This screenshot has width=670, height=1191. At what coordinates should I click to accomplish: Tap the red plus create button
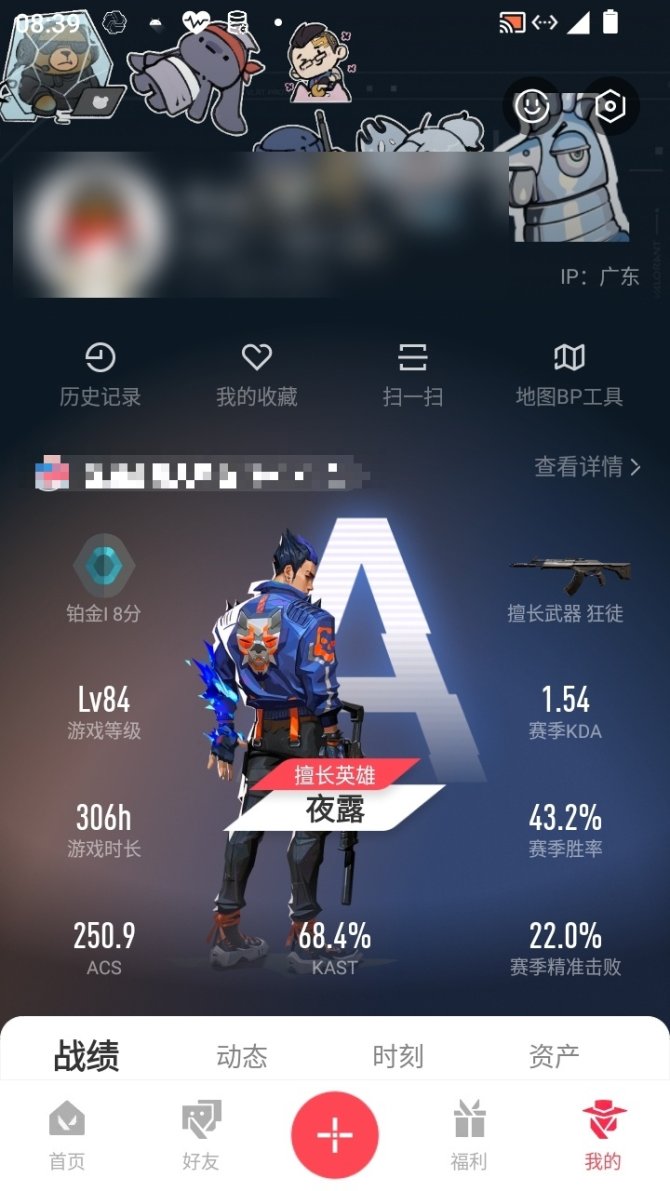(x=335, y=1135)
